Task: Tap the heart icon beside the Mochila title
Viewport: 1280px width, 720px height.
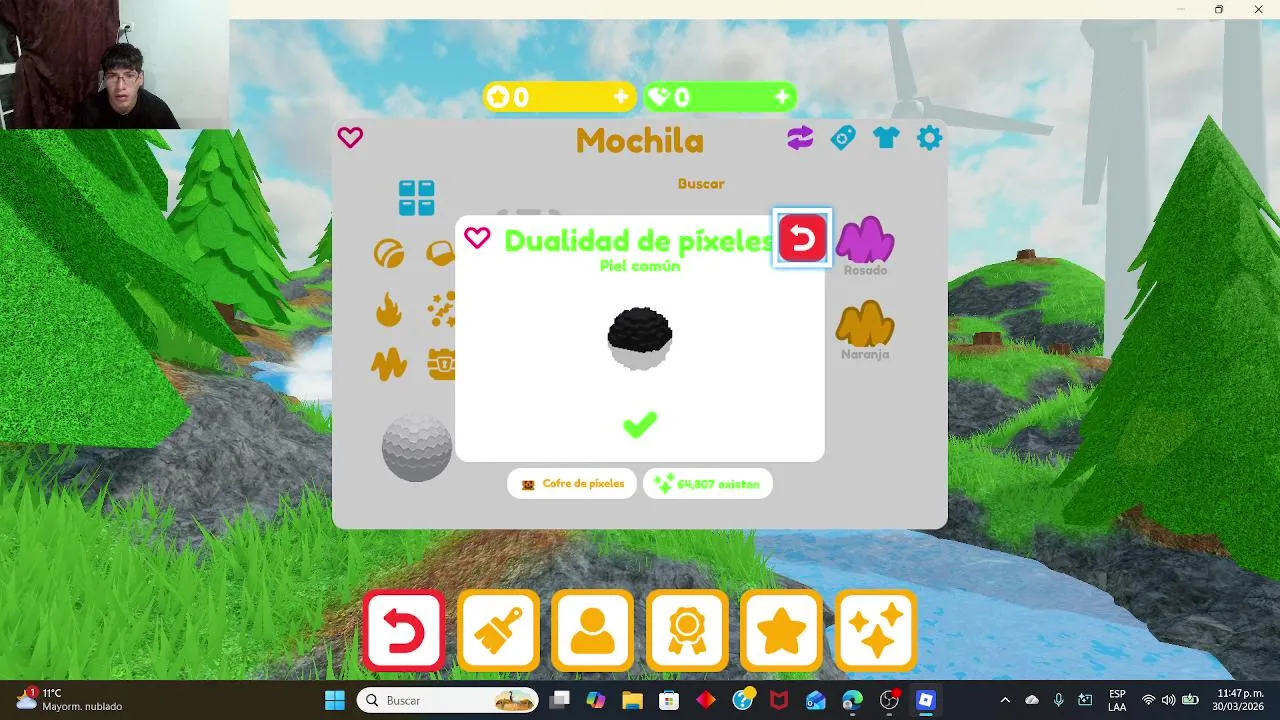Action: click(x=350, y=137)
